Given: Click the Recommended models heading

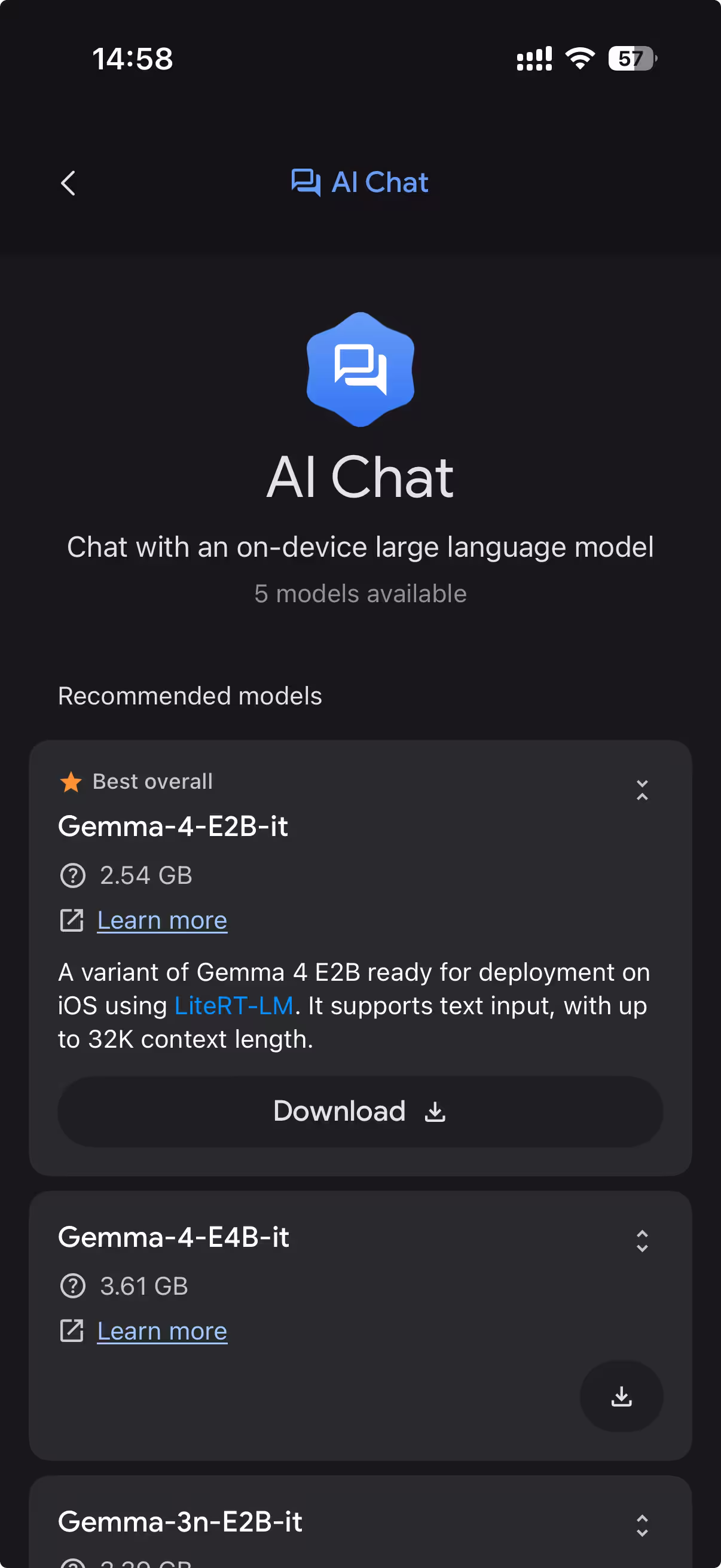Looking at the screenshot, I should (x=190, y=695).
